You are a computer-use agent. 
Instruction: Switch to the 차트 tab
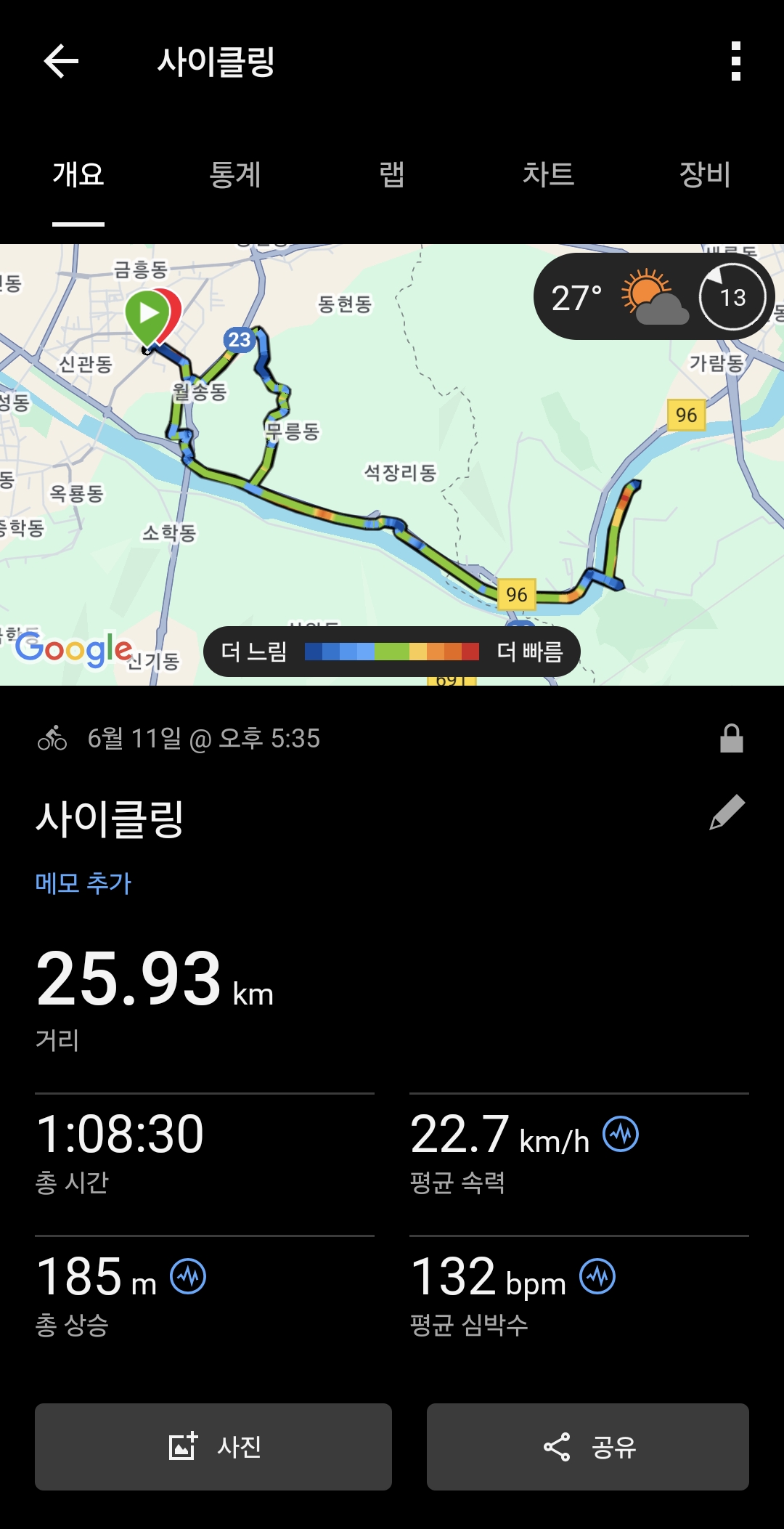(548, 174)
